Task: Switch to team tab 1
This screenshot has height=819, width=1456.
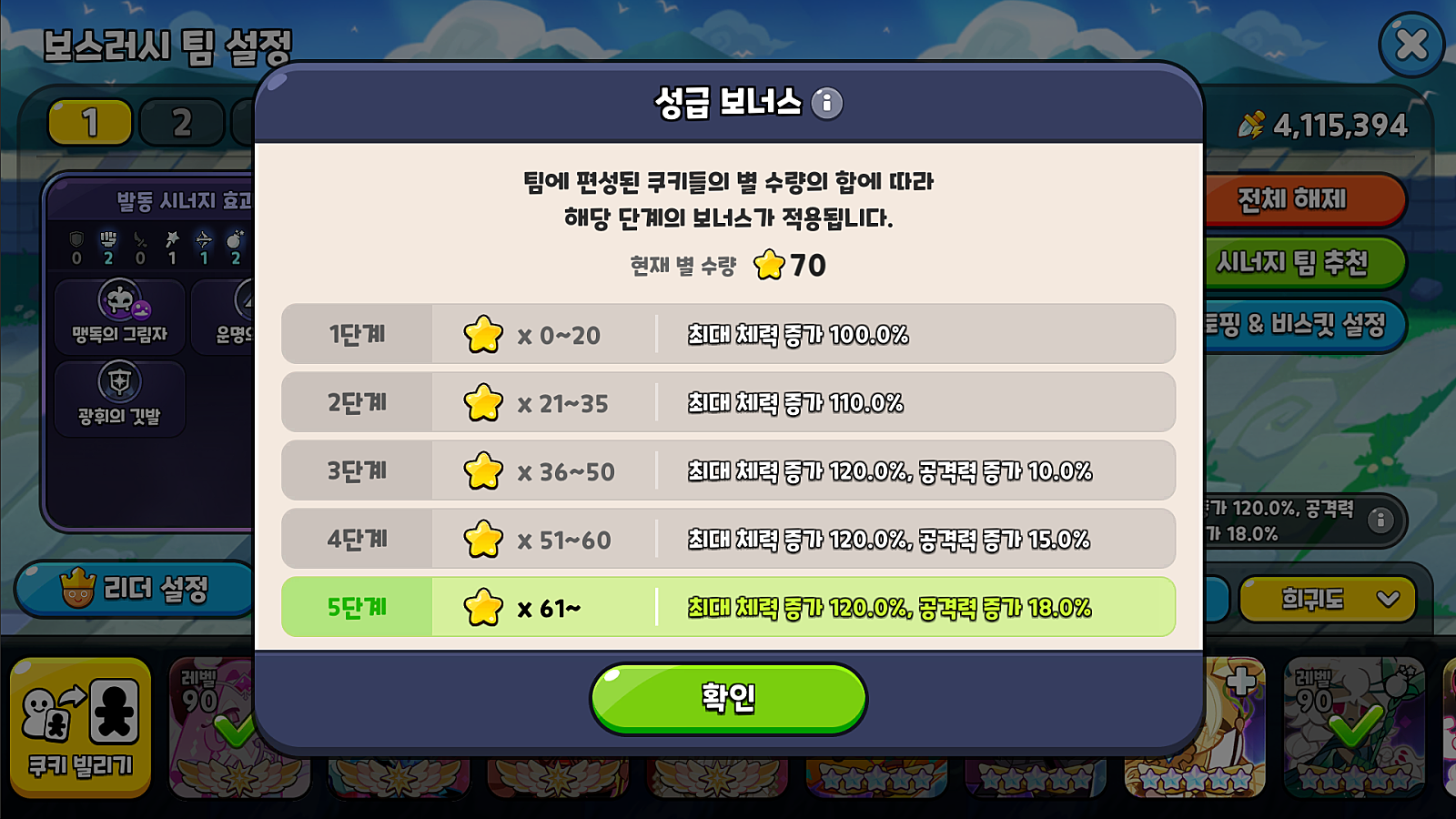Action: (90, 123)
